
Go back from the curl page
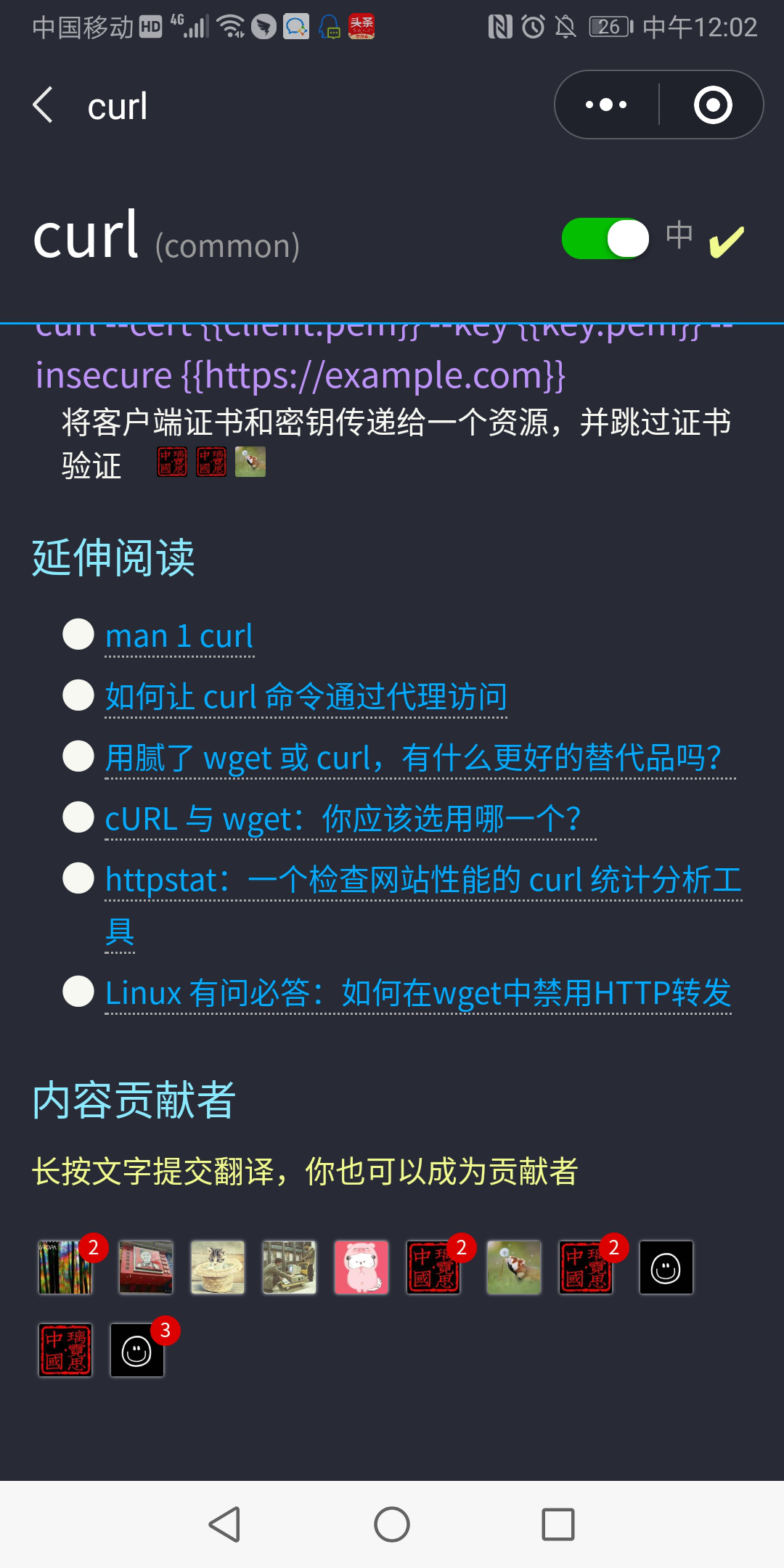coord(44,106)
